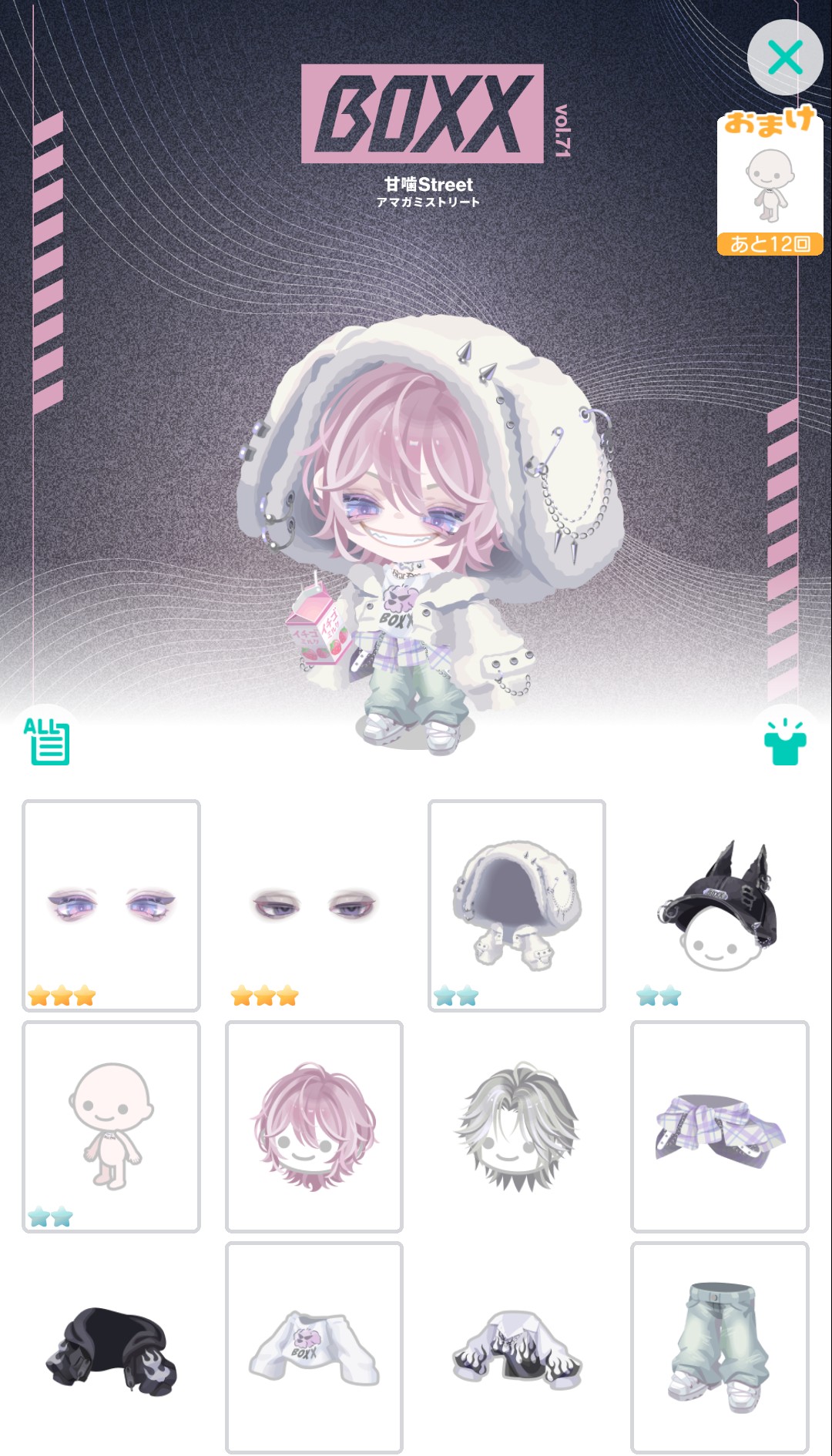Select the black cat-ear cap
The height and width of the screenshot is (1456, 832).
point(720,905)
